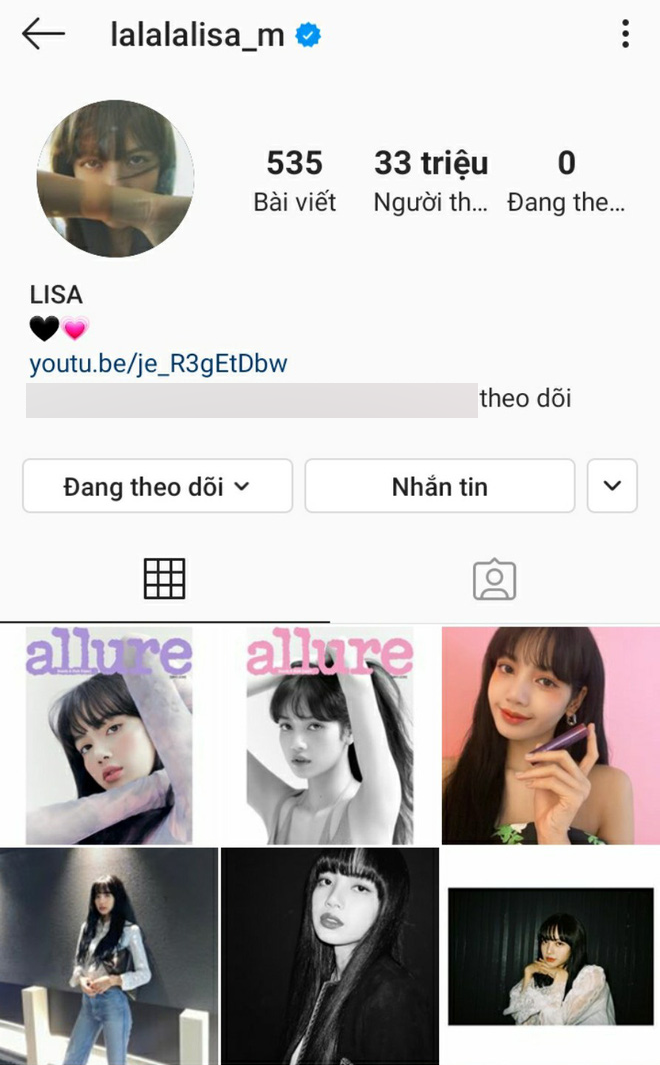Expand suggested accounts chevron button

[x=612, y=486]
